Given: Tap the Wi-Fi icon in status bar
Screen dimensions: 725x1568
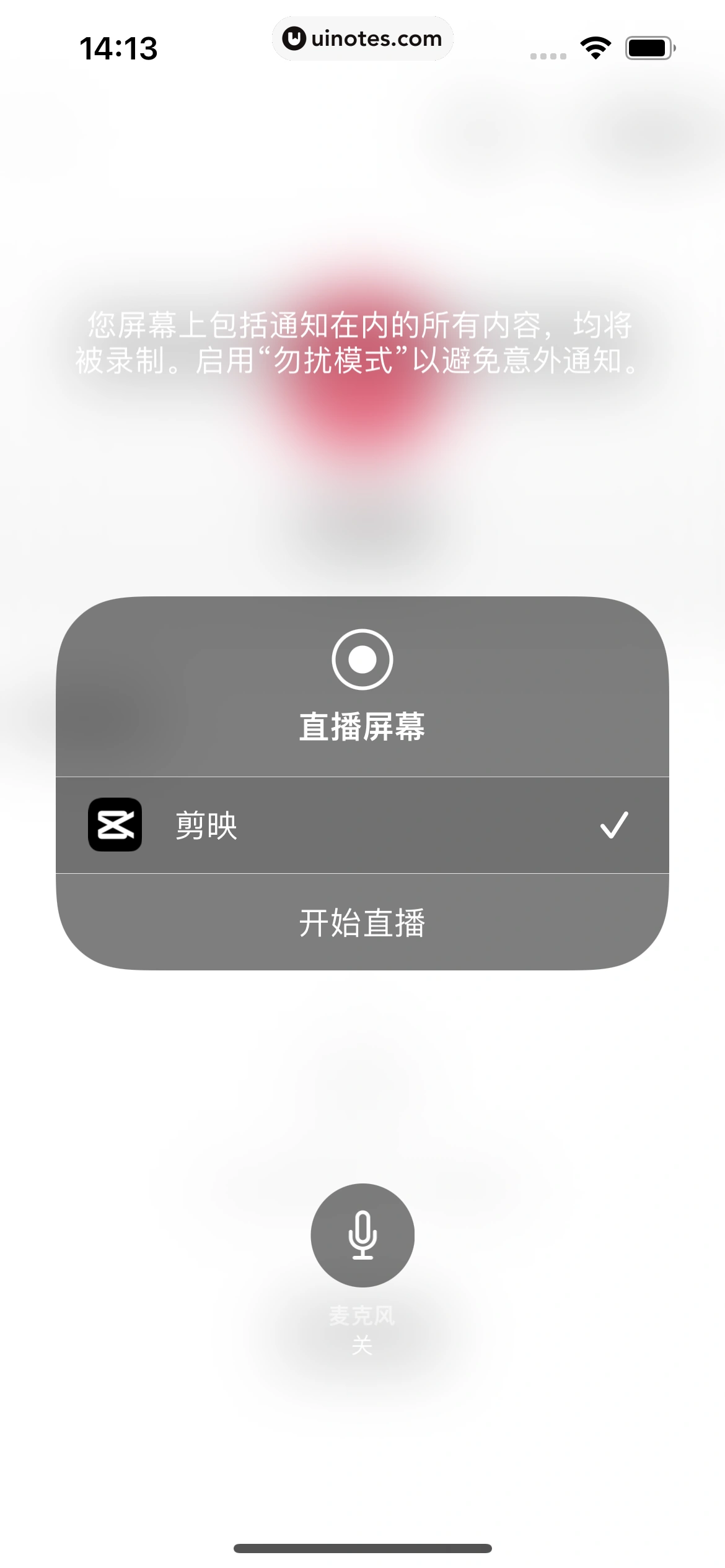Looking at the screenshot, I should pyautogui.click(x=595, y=46).
